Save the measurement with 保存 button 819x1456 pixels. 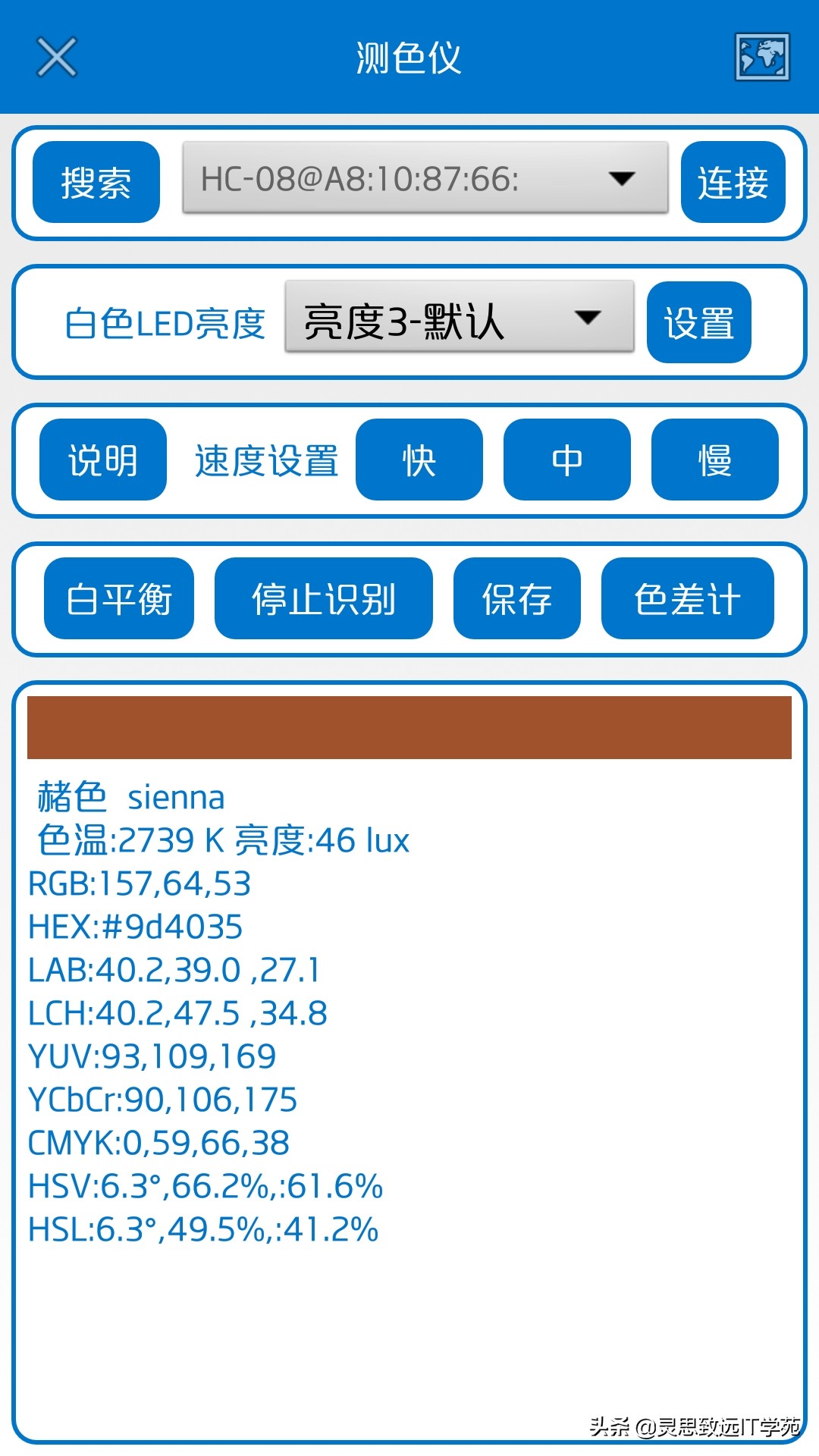coord(516,598)
